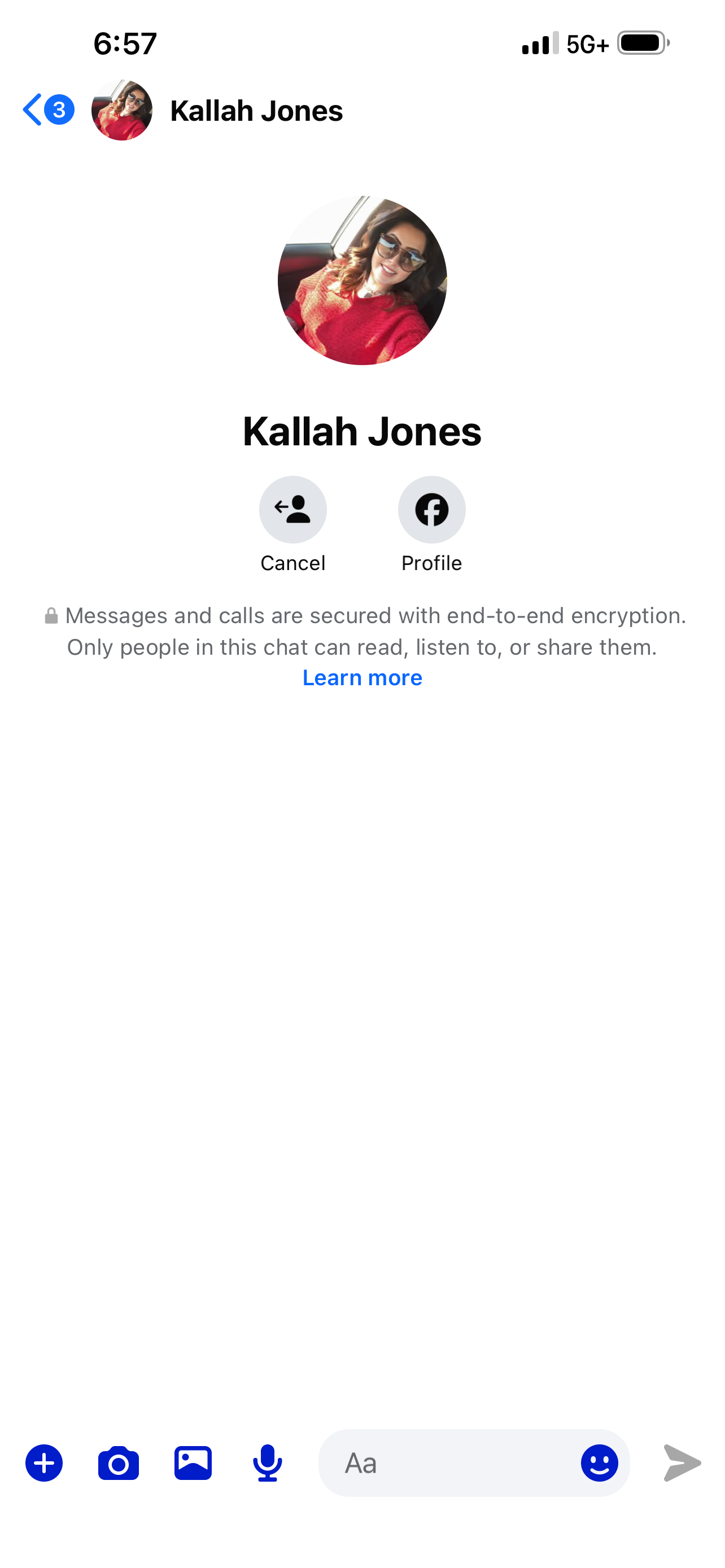Launch the camera to take a photo
Image resolution: width=725 pixels, height=1568 pixels.
119,1462
